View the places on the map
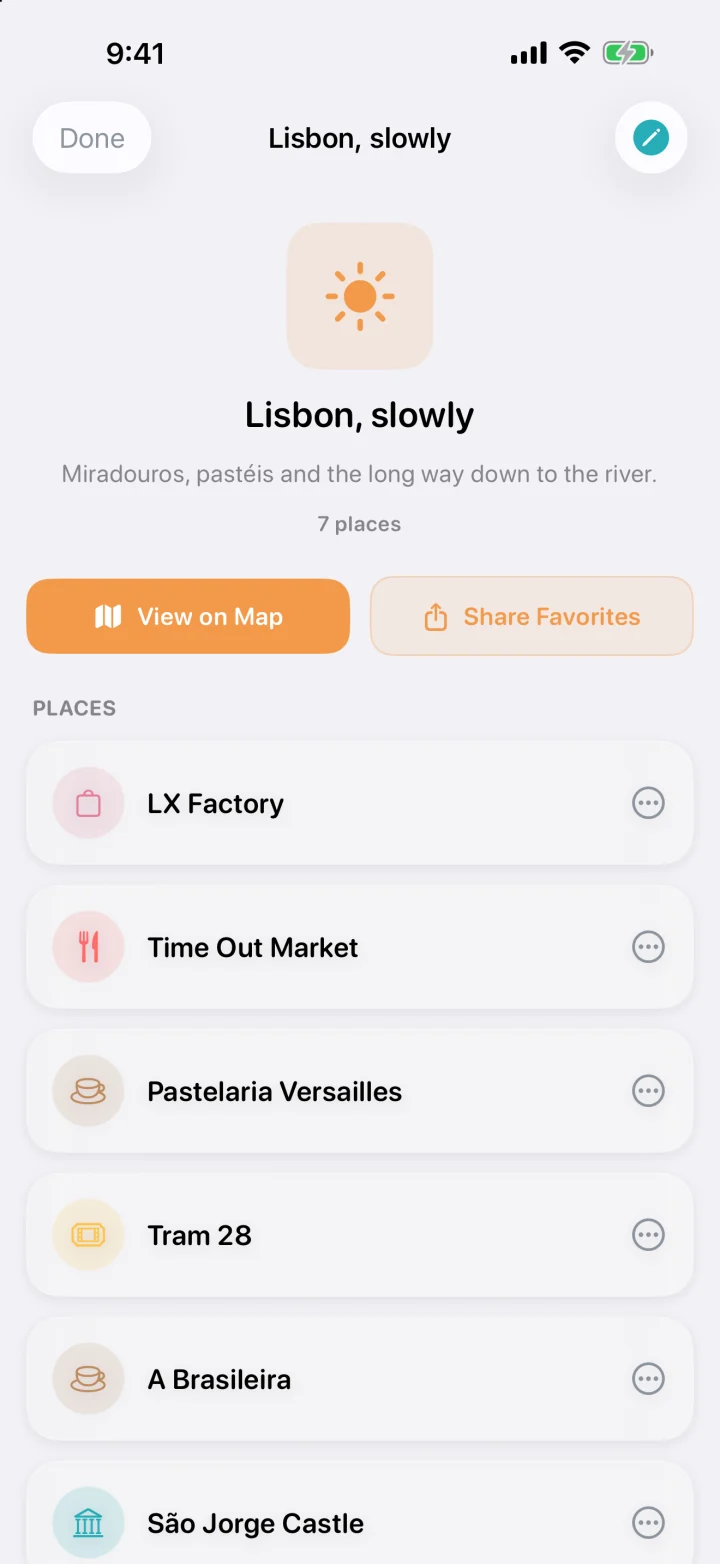The width and height of the screenshot is (720, 1564). click(188, 616)
